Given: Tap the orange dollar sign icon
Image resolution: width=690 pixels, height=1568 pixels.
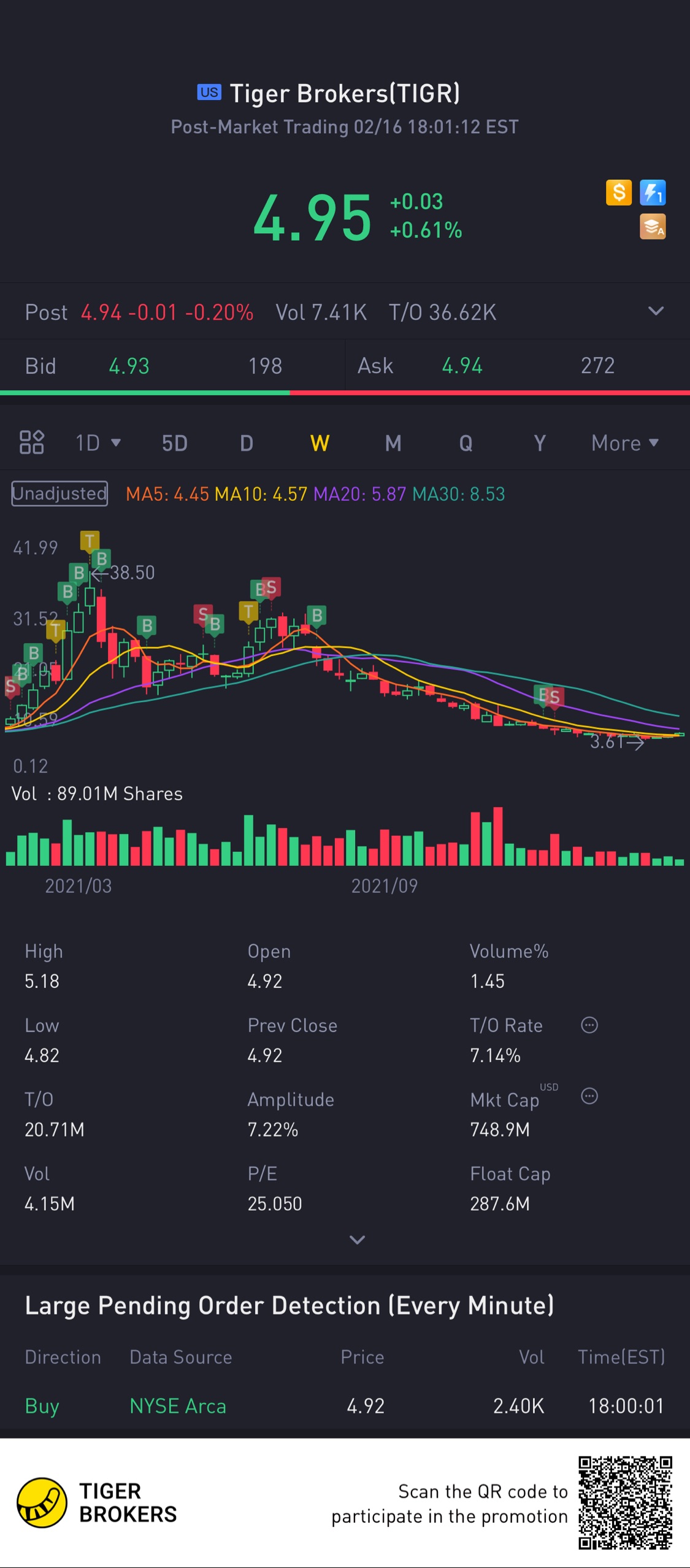Looking at the screenshot, I should tap(619, 193).
